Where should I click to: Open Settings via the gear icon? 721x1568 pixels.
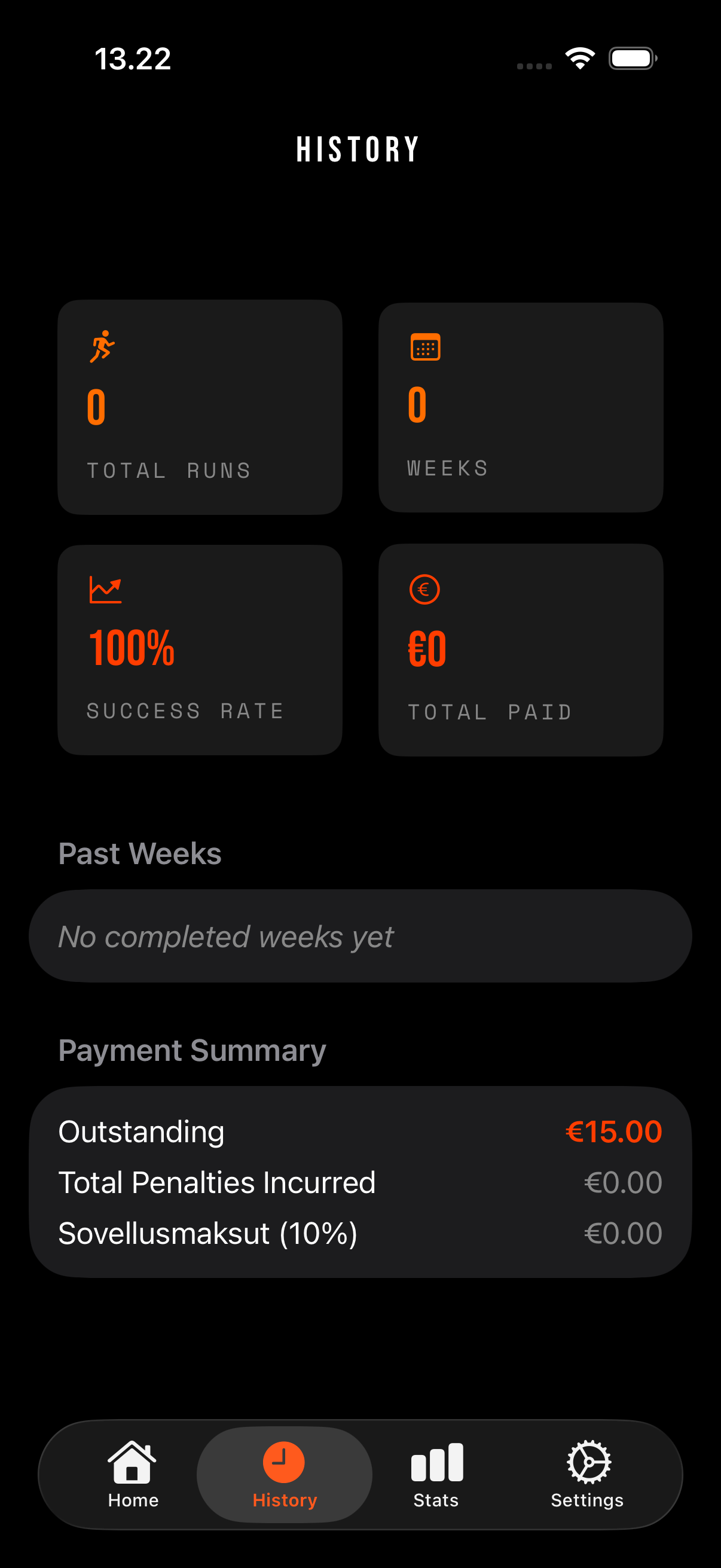587,1459
